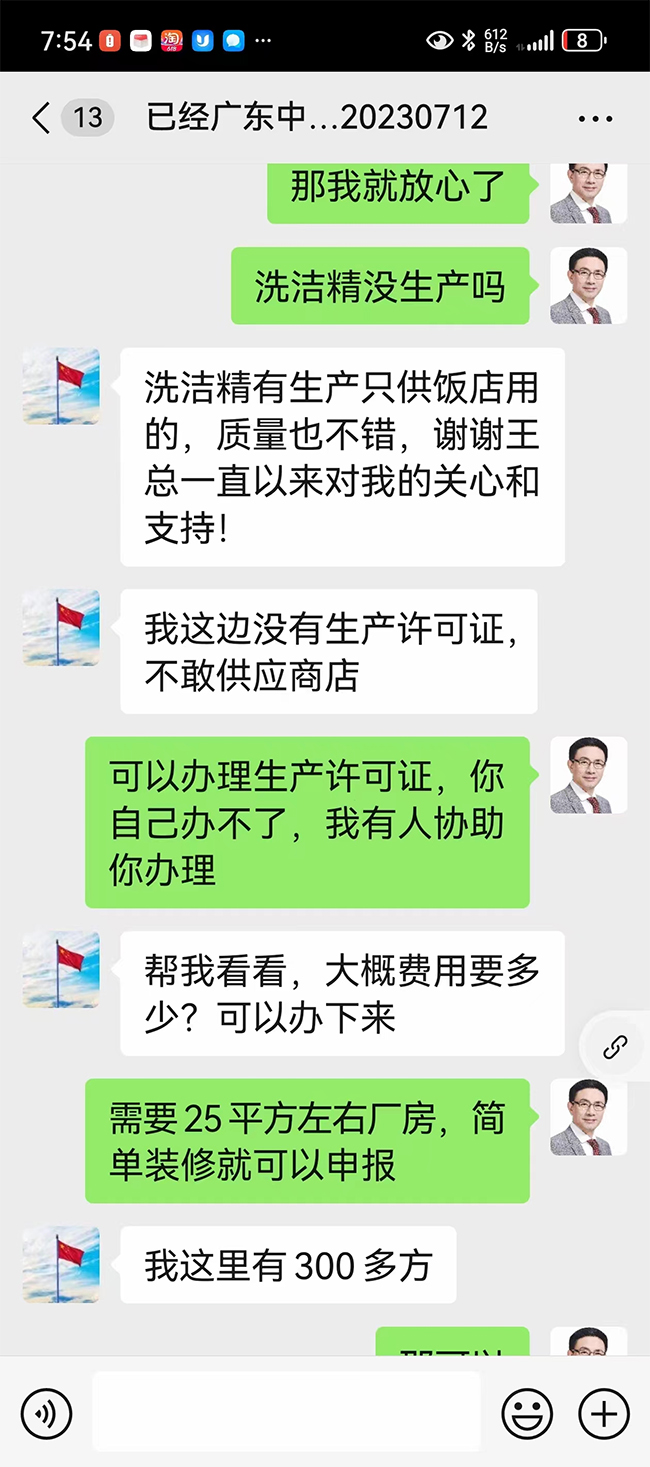The height and width of the screenshot is (1467, 650).
Task: Tap the floating link icon
Action: coord(615,1048)
